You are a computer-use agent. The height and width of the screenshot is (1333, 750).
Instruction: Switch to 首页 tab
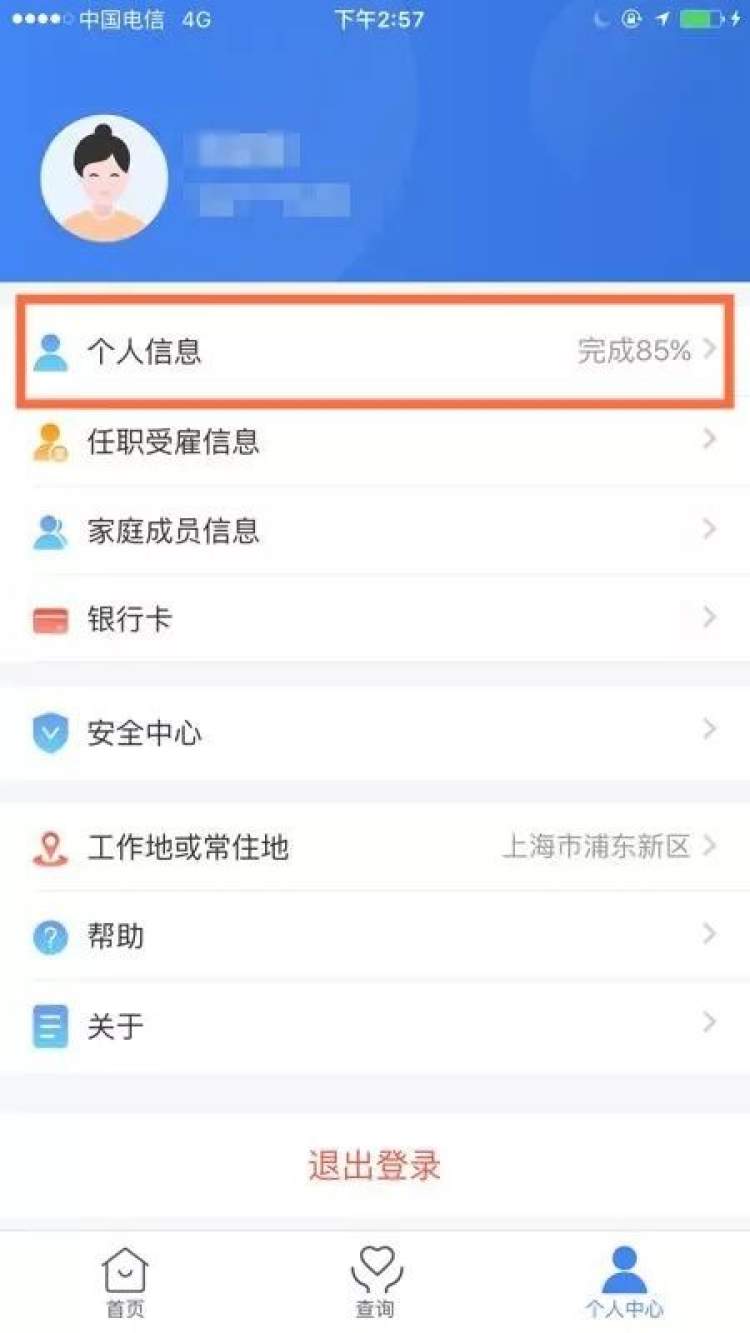pos(125,1282)
